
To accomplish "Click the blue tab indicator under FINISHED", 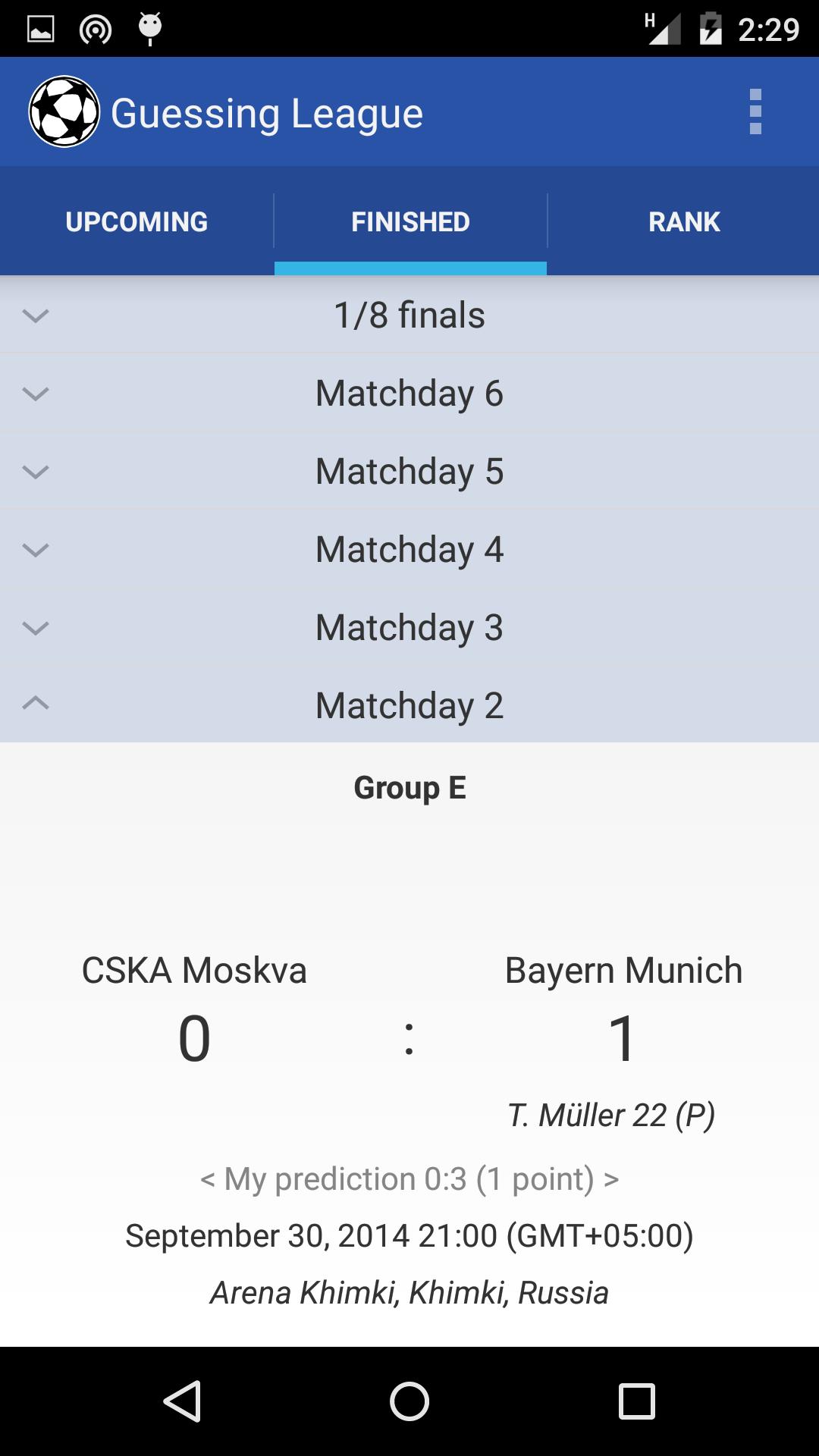I will 409,265.
